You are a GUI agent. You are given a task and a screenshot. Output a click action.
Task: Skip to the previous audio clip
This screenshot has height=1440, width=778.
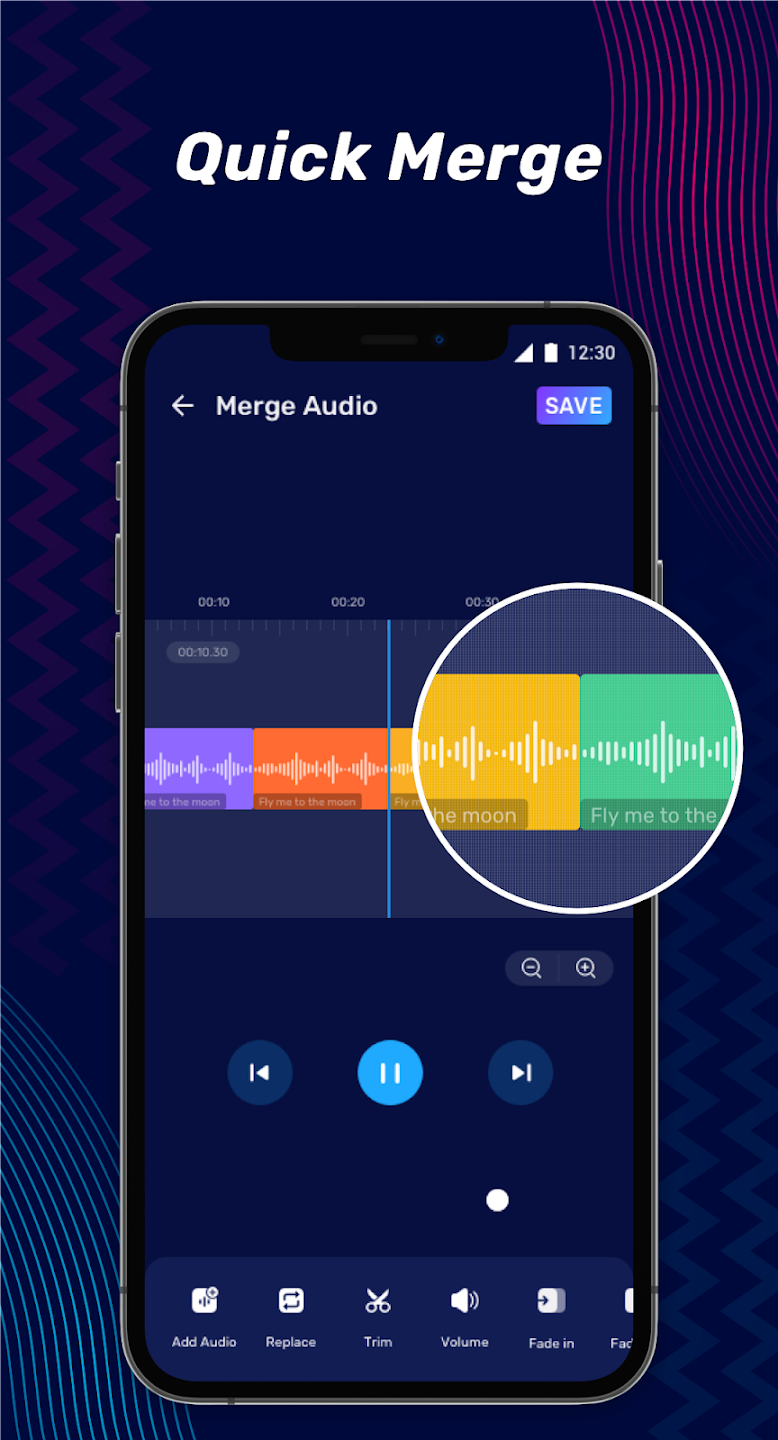260,1072
